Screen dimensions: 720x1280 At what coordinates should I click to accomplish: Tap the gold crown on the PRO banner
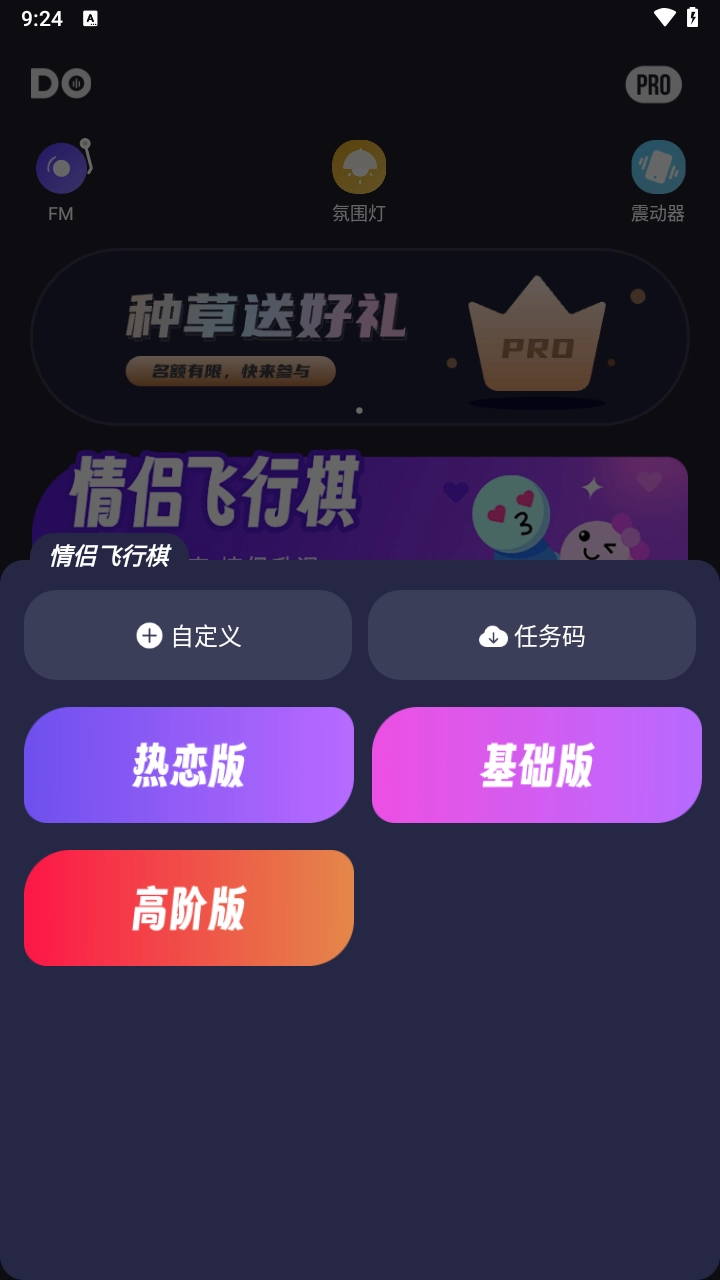point(536,340)
